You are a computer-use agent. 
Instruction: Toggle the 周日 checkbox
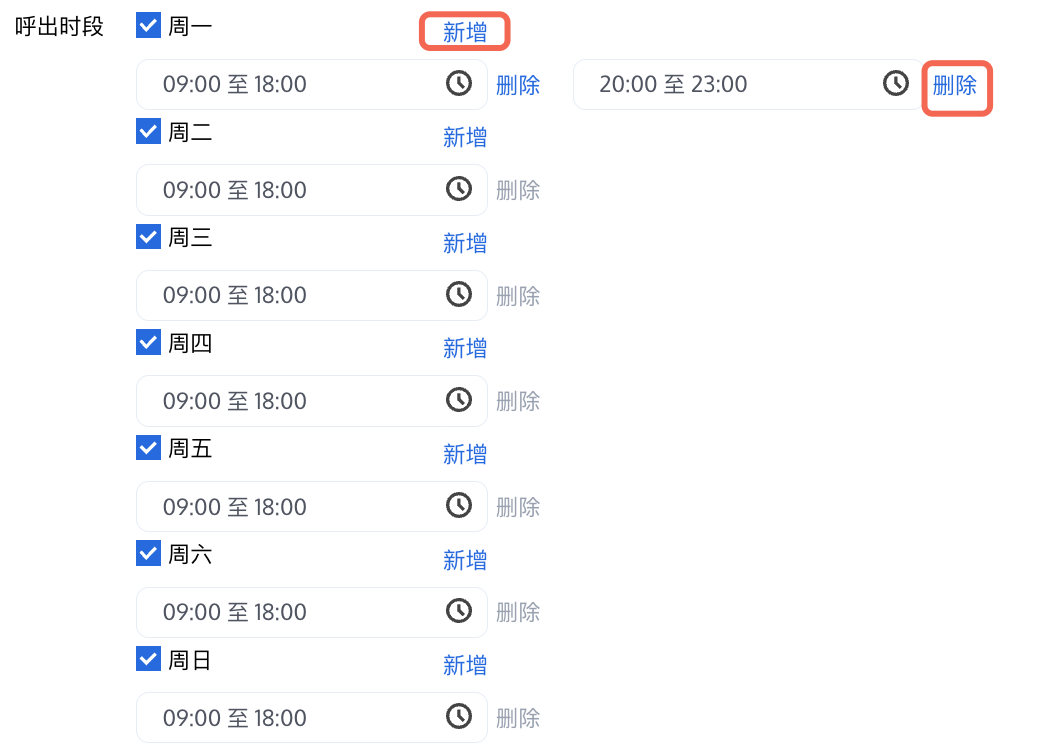click(148, 659)
